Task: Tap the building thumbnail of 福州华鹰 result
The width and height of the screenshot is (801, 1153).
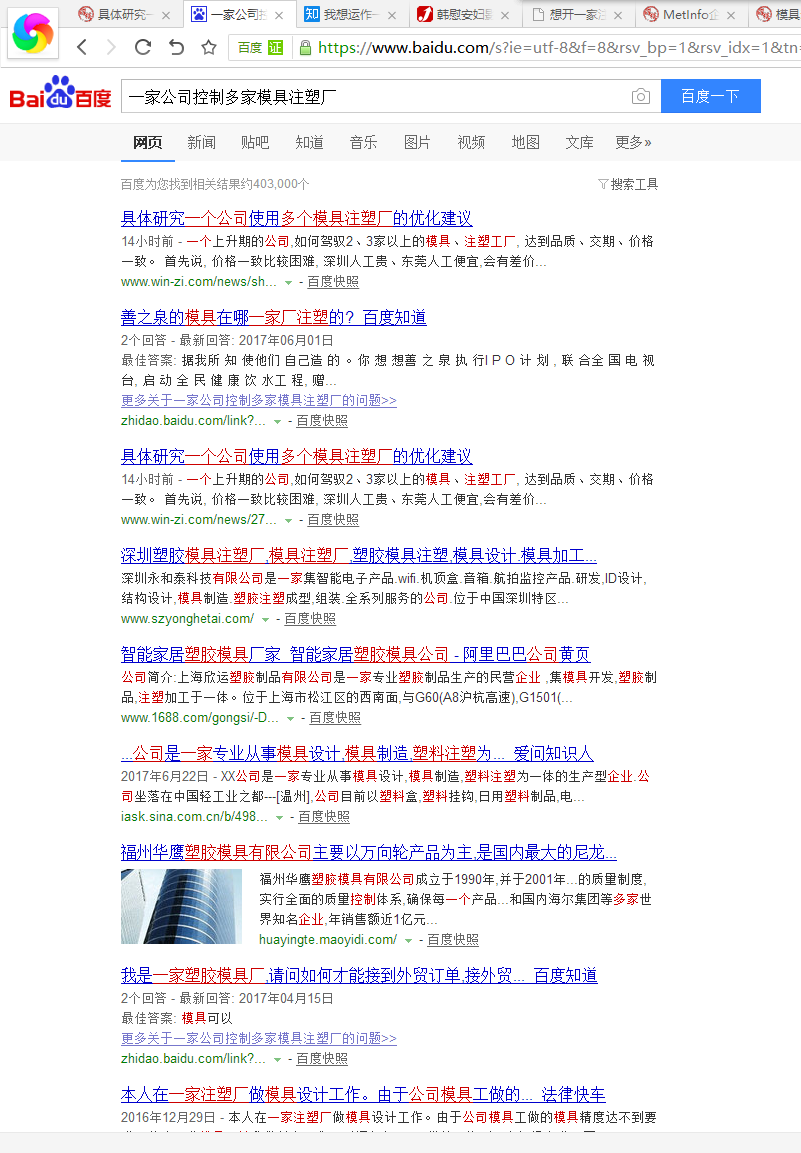Action: point(181,906)
